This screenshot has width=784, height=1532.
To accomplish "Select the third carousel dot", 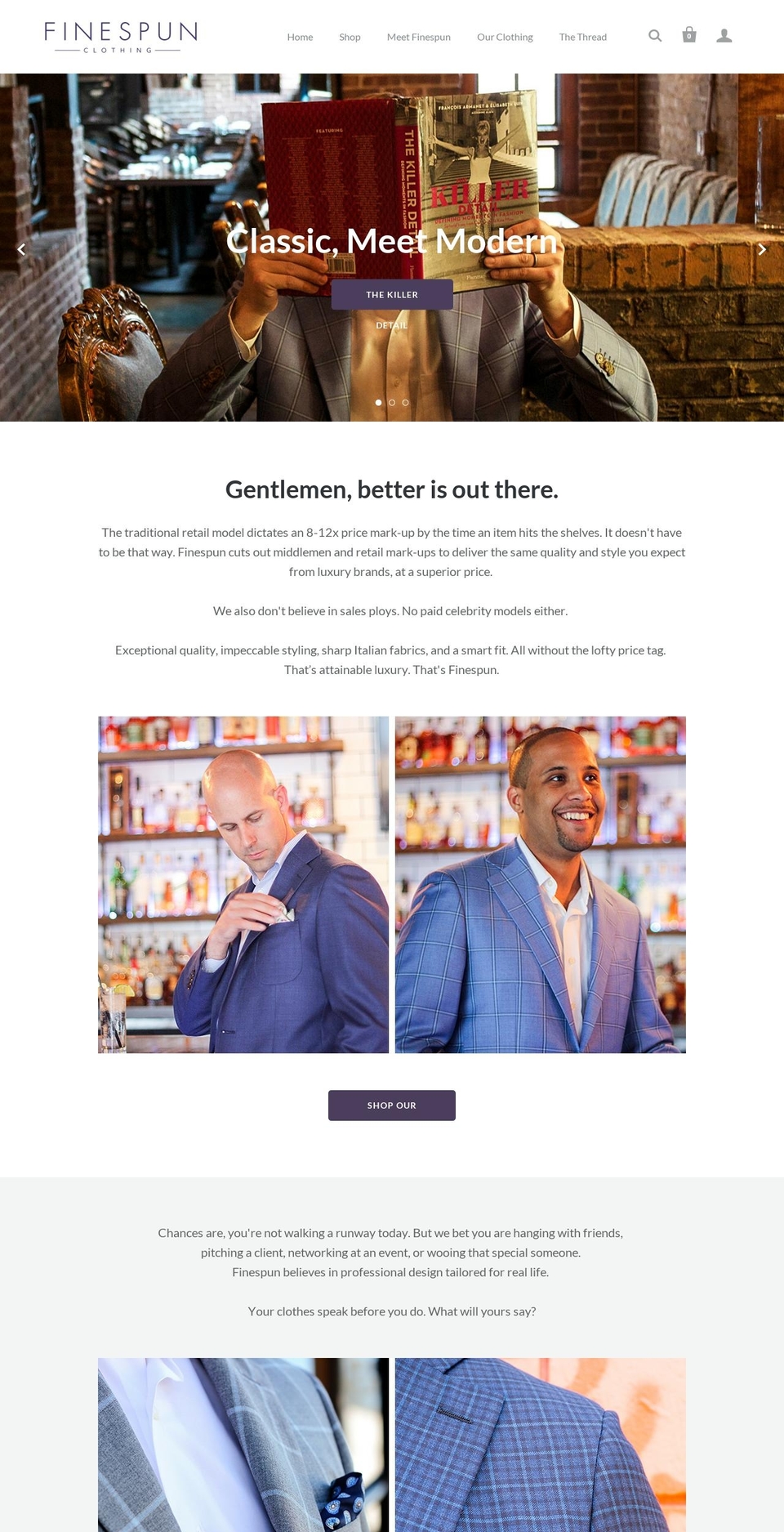I will [x=404, y=402].
